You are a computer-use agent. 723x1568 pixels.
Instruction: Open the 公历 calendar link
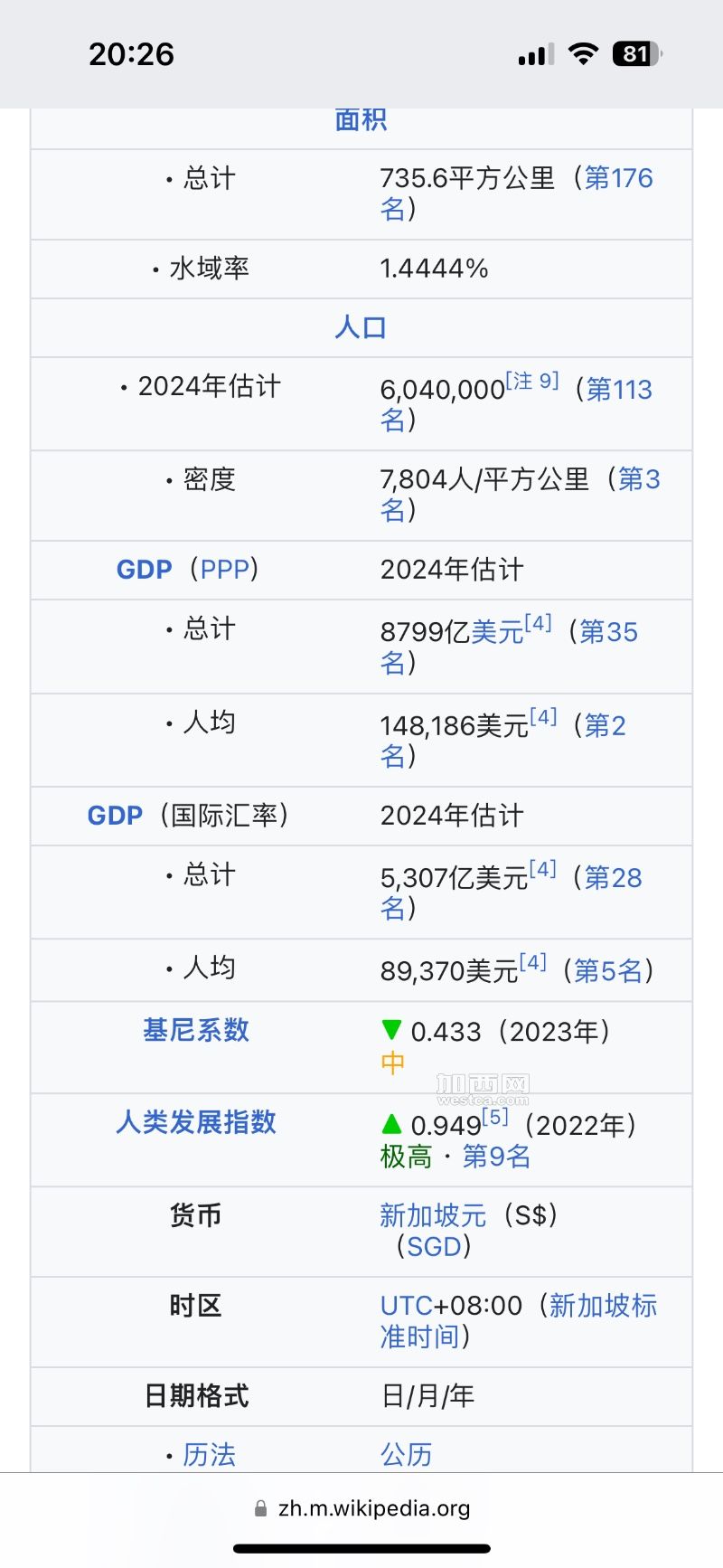coord(406,1454)
